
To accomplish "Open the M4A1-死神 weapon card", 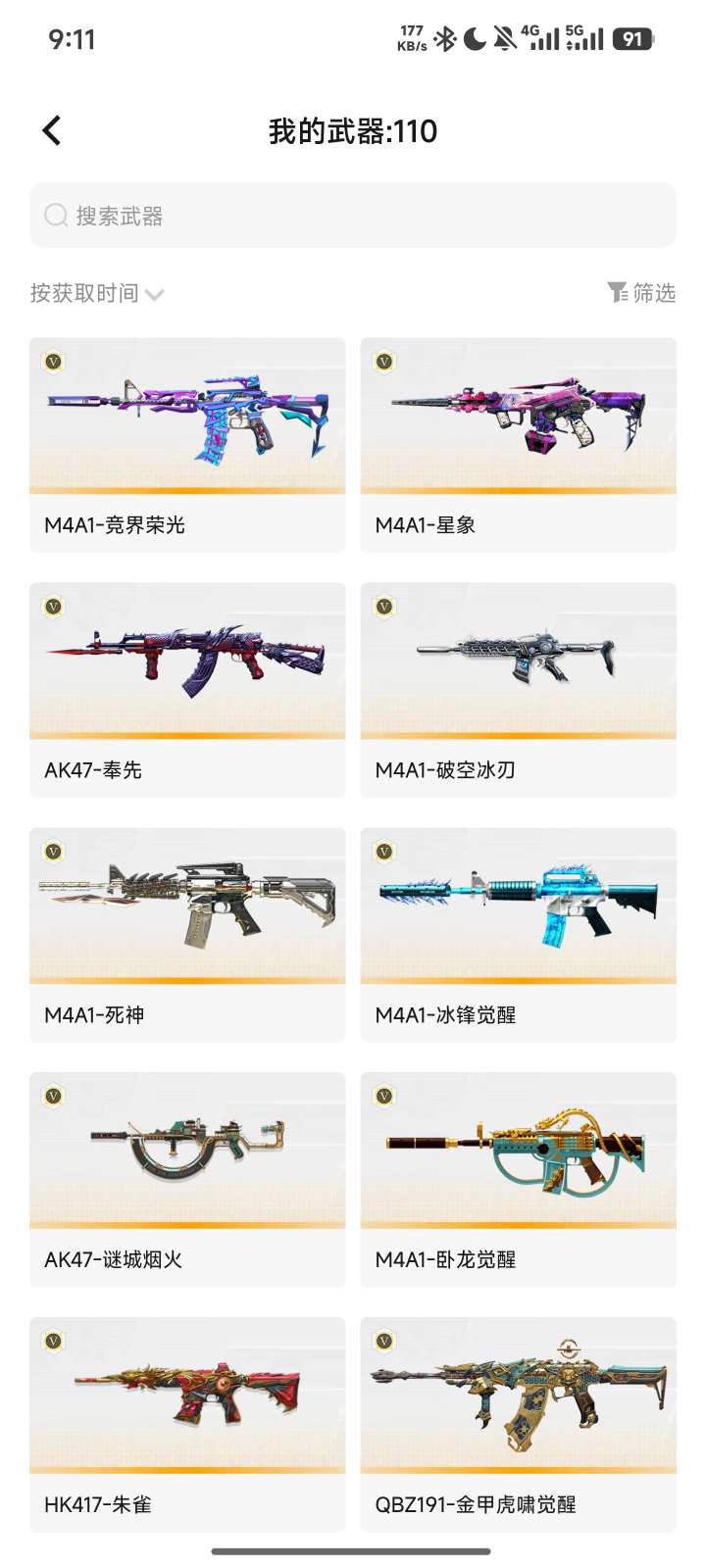I will pyautogui.click(x=187, y=935).
